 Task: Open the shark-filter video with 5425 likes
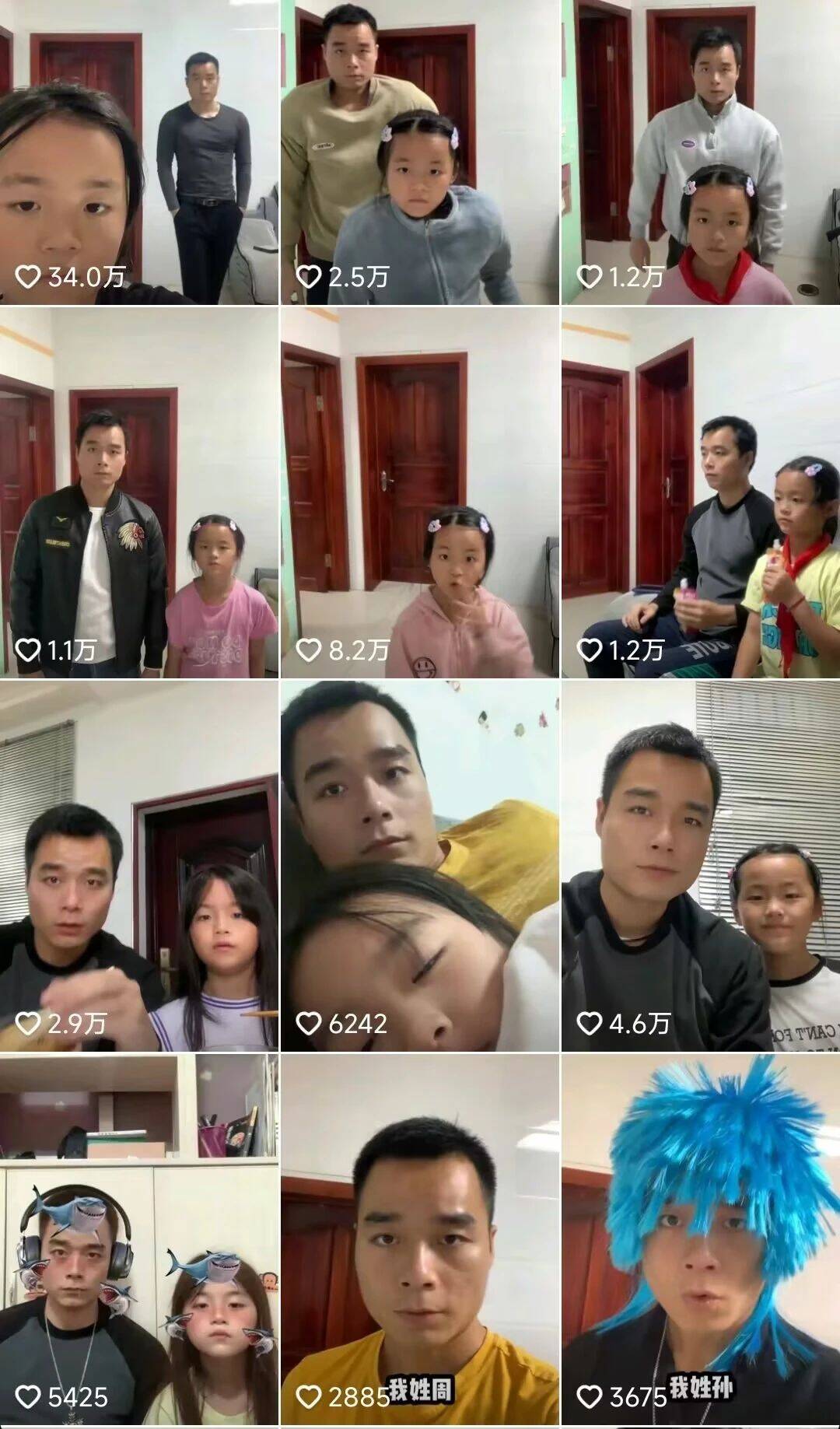click(x=138, y=1241)
